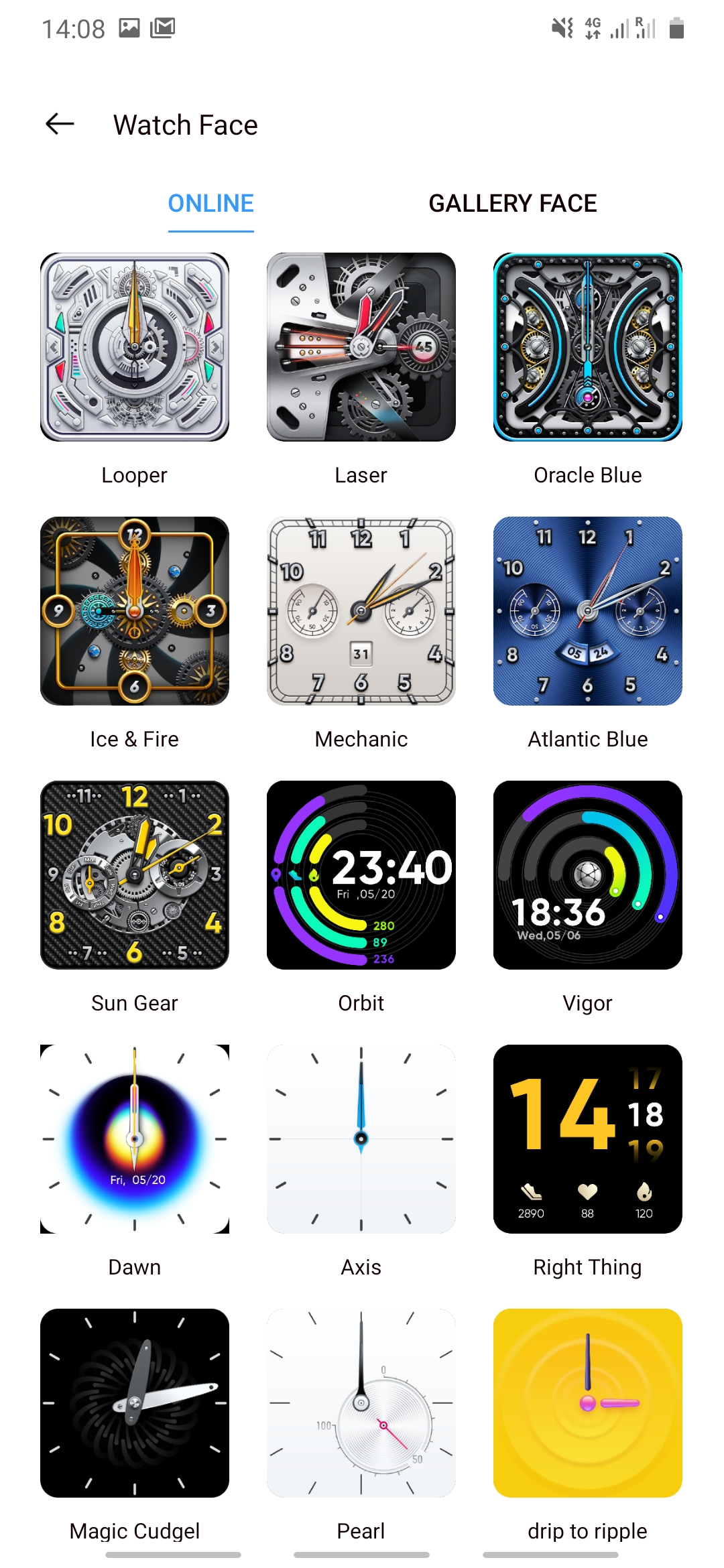The width and height of the screenshot is (724, 1568).
Task: Open the Oracle Blue watch face
Action: [588, 347]
